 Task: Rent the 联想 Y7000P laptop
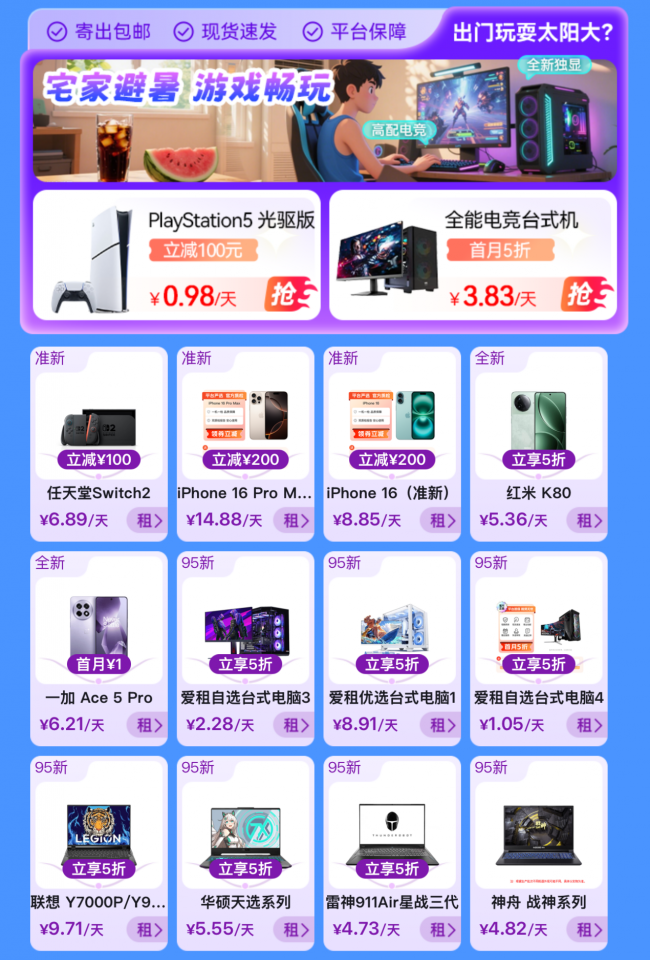[146, 930]
